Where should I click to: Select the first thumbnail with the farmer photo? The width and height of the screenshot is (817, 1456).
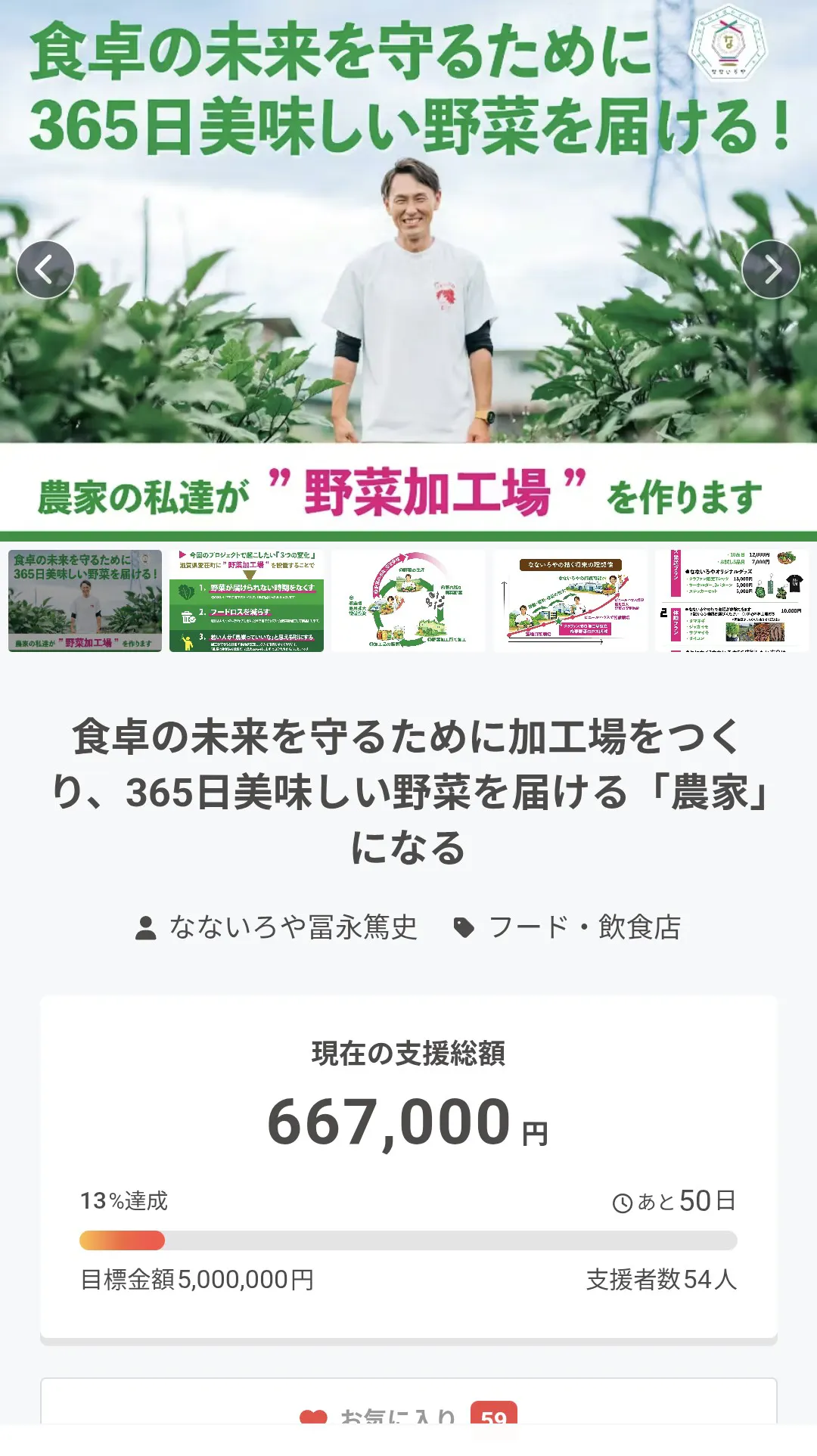coord(85,601)
